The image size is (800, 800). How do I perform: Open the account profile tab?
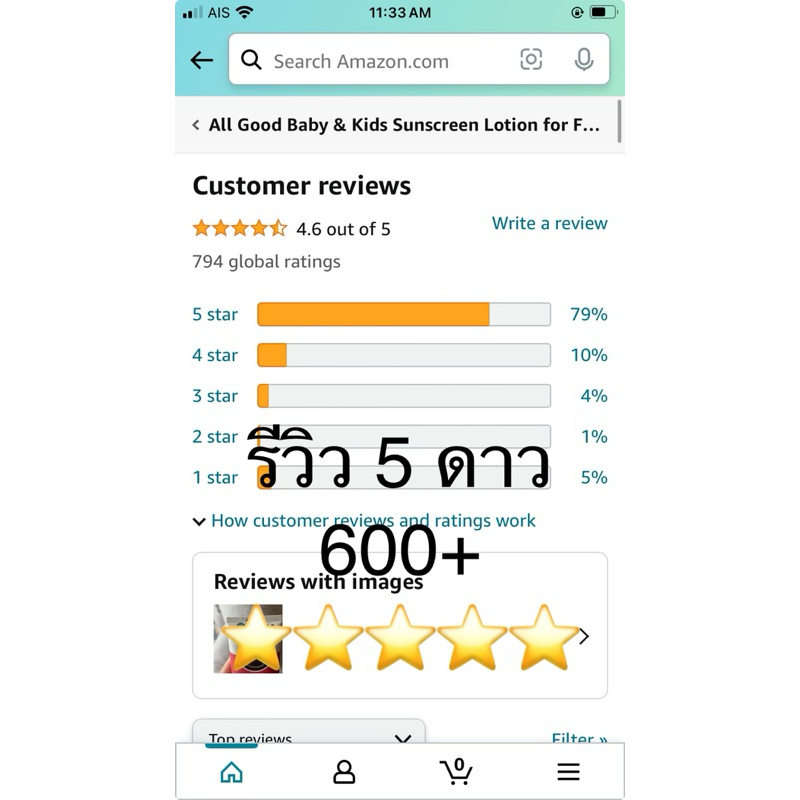344,771
